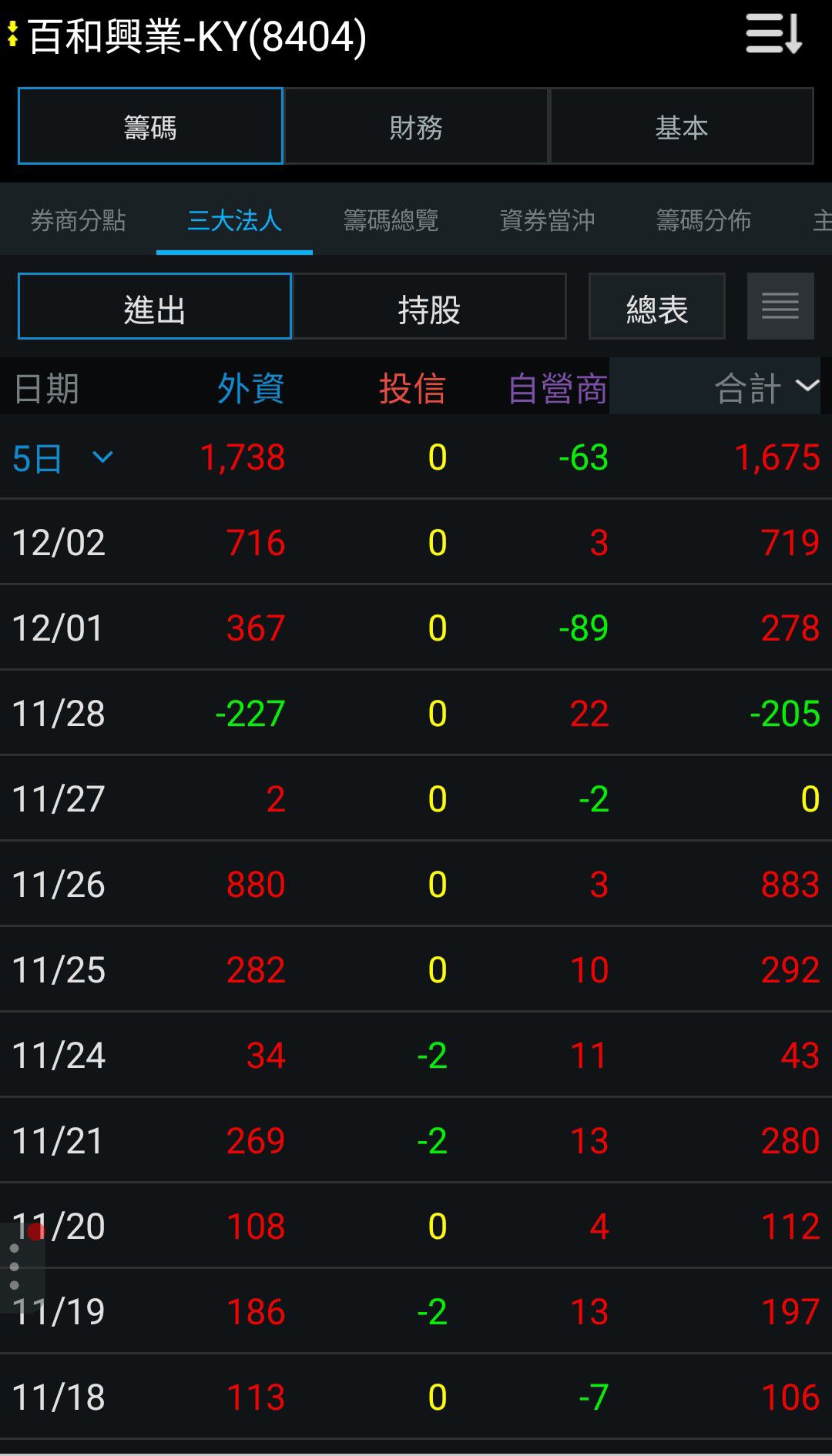View the 籌碼分佈 sub-tab
This screenshot has height=1456, width=832.
[x=703, y=221]
